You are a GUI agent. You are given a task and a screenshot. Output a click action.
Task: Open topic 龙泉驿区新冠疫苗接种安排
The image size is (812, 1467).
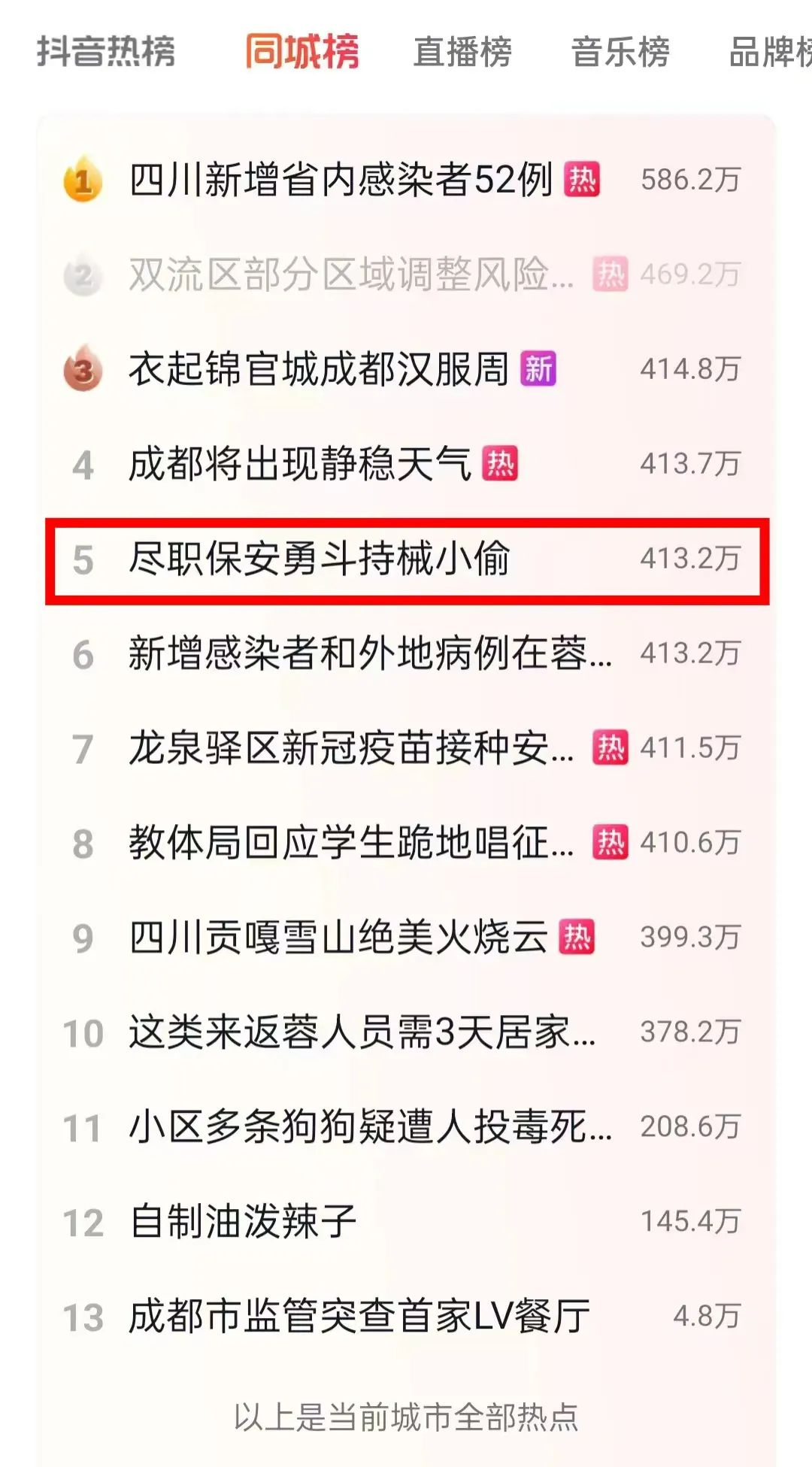point(350,748)
